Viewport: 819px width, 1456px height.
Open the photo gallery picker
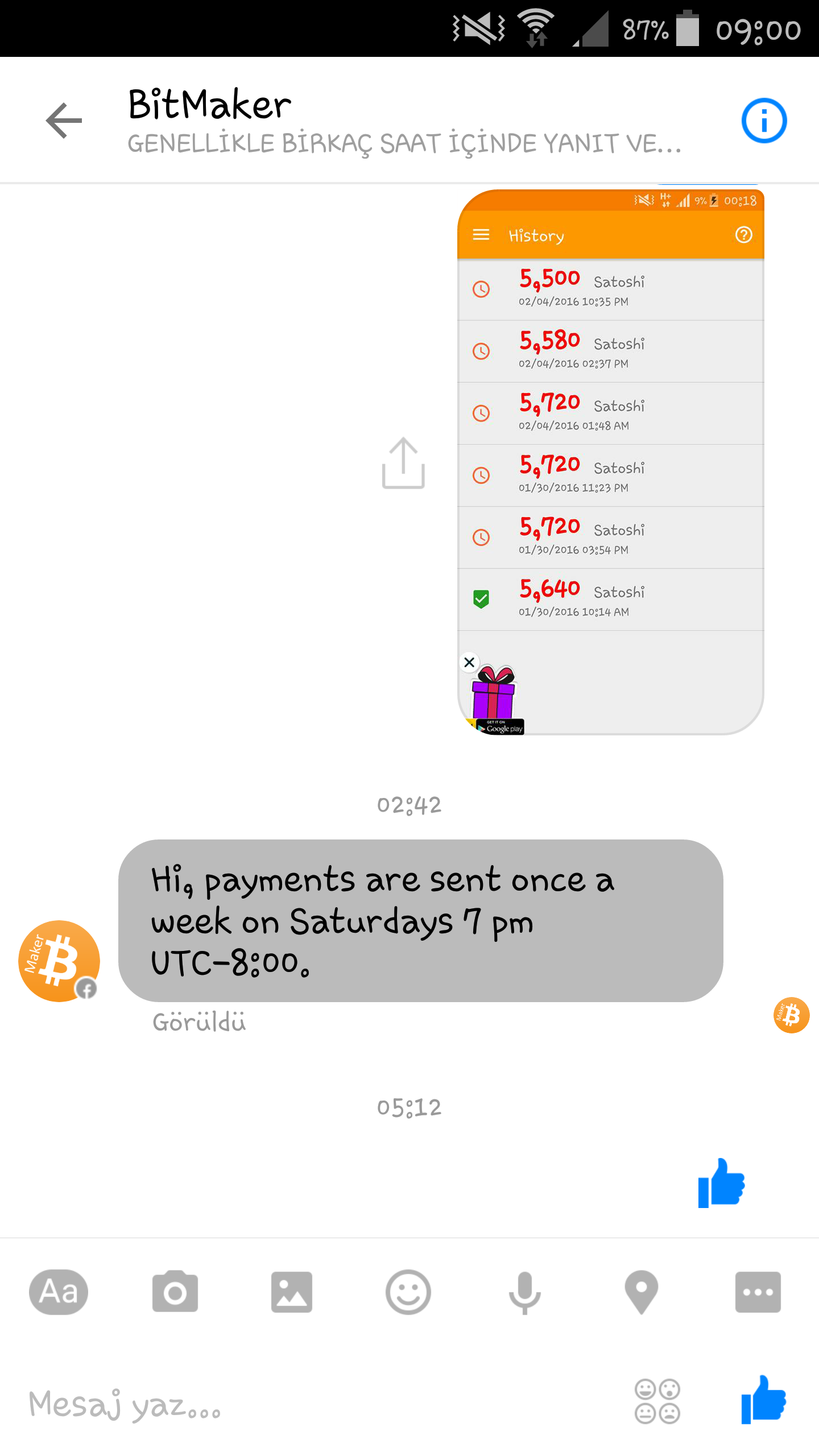point(292,1292)
